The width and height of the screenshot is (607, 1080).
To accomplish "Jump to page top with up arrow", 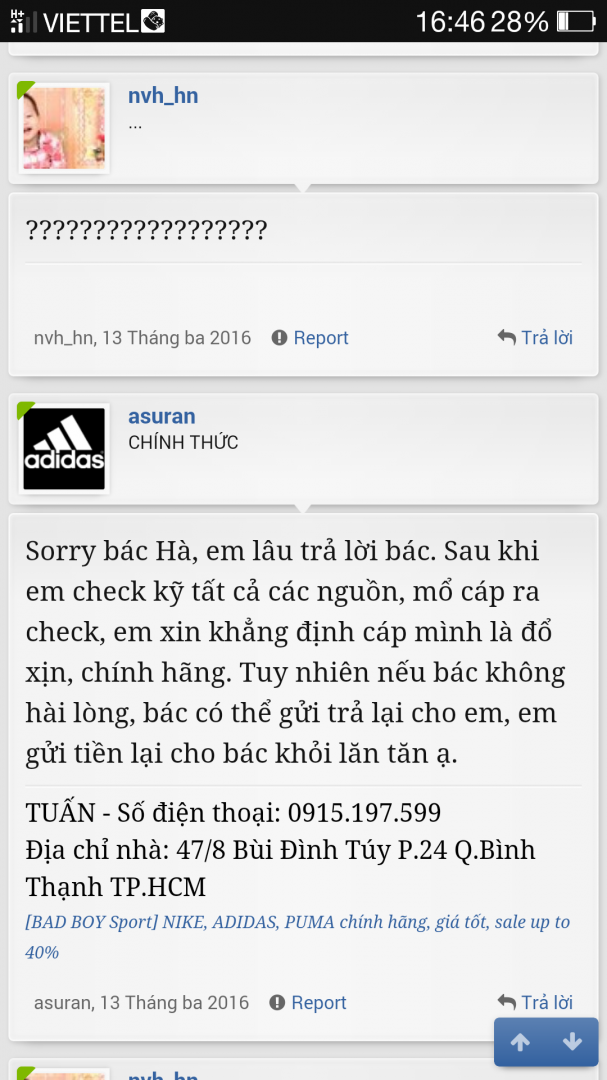I will pyautogui.click(x=520, y=1042).
